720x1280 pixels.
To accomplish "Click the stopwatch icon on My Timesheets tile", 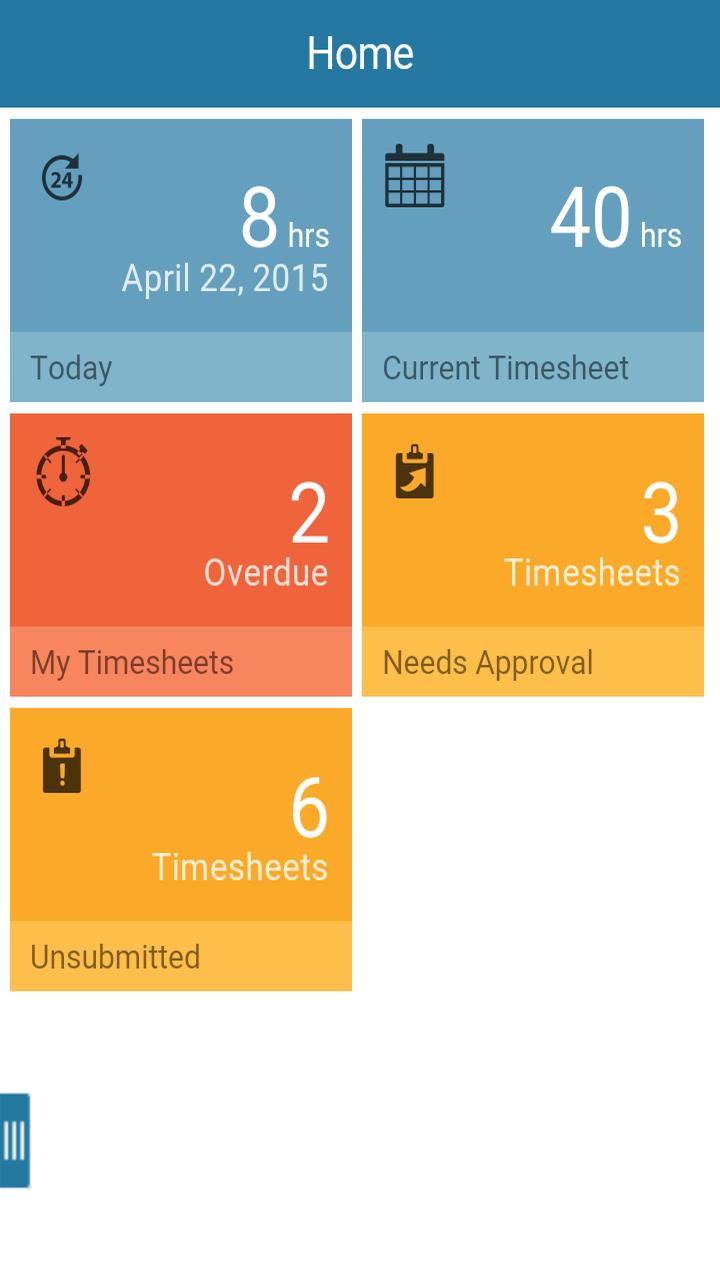I will coord(63,474).
